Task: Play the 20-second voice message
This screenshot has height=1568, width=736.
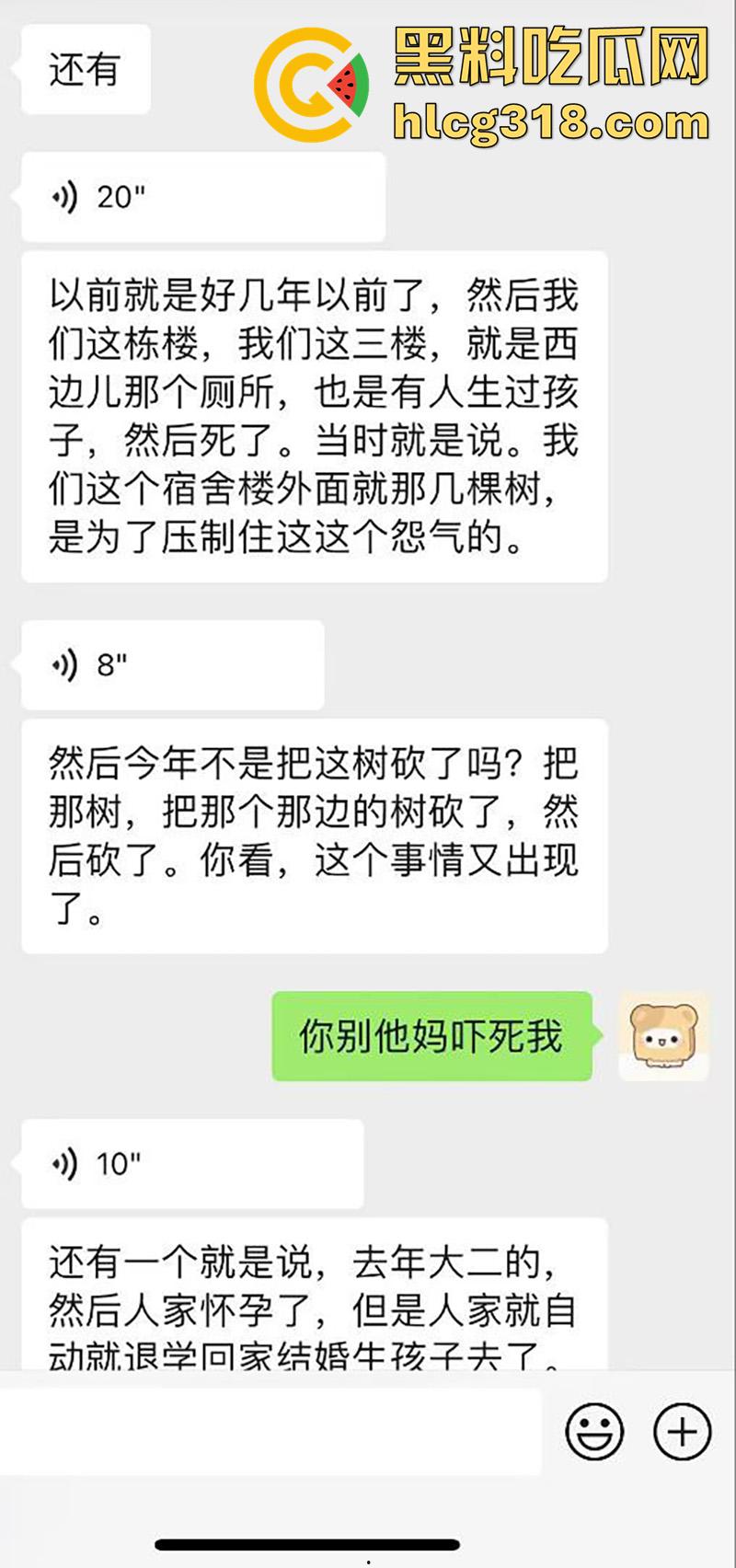Action: (x=202, y=197)
